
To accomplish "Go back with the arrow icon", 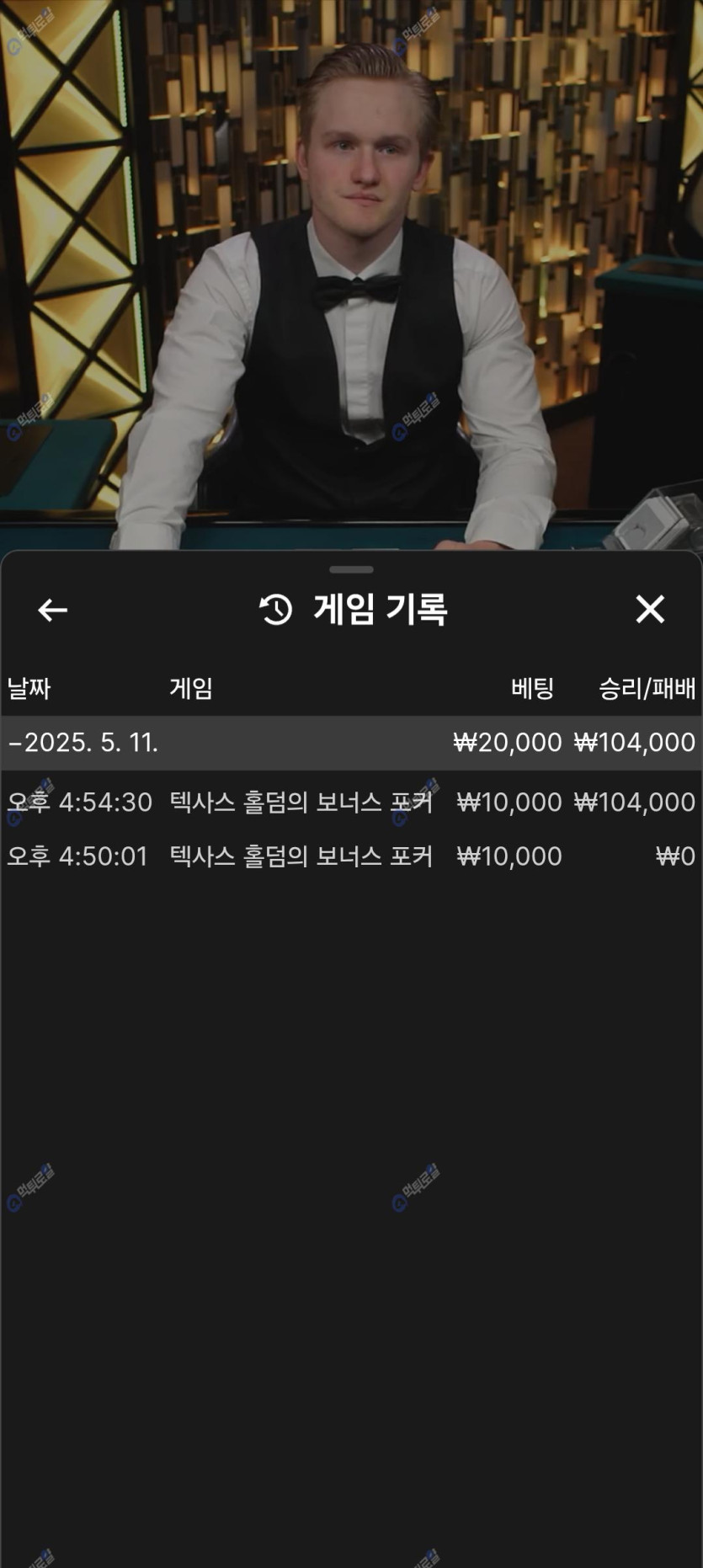I will 52,610.
